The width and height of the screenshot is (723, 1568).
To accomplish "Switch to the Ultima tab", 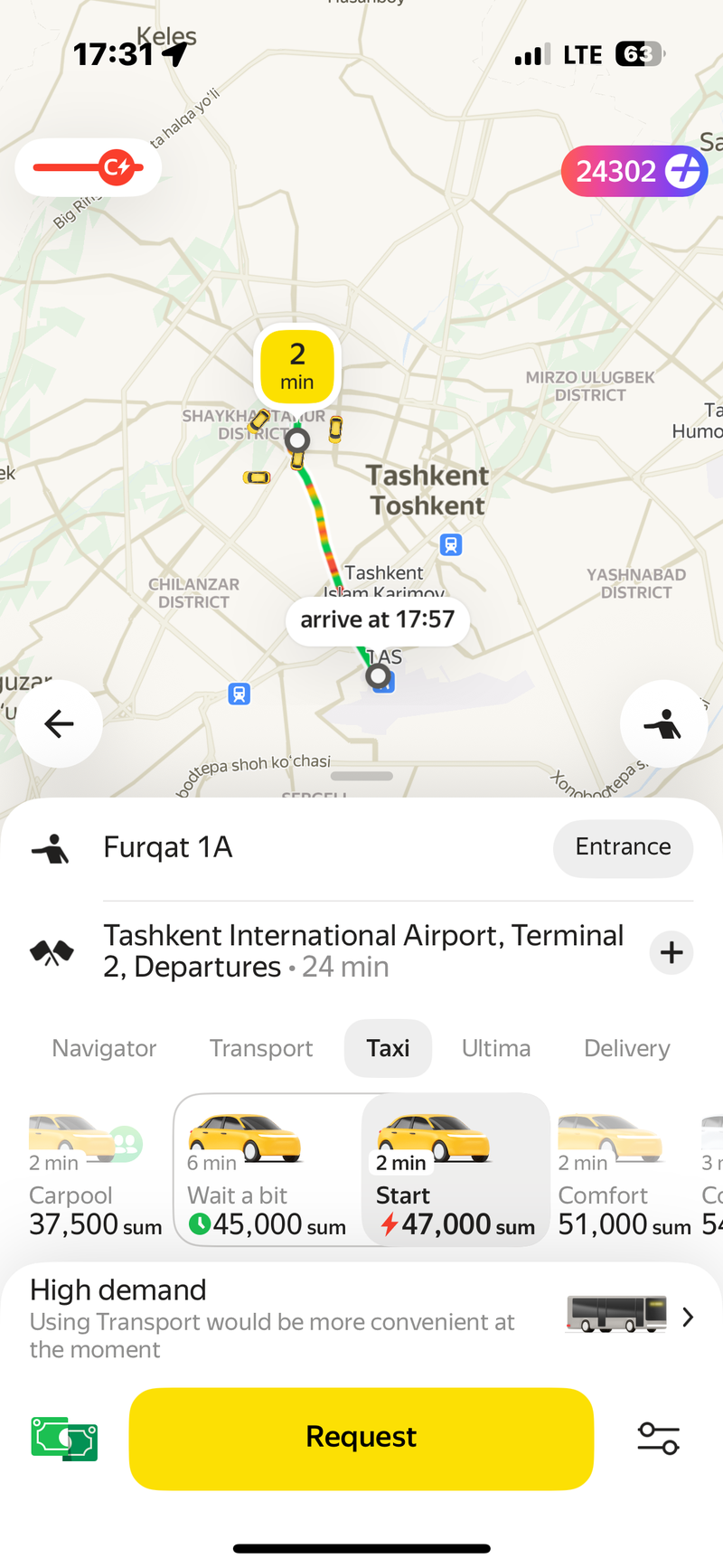I will pos(496,1048).
